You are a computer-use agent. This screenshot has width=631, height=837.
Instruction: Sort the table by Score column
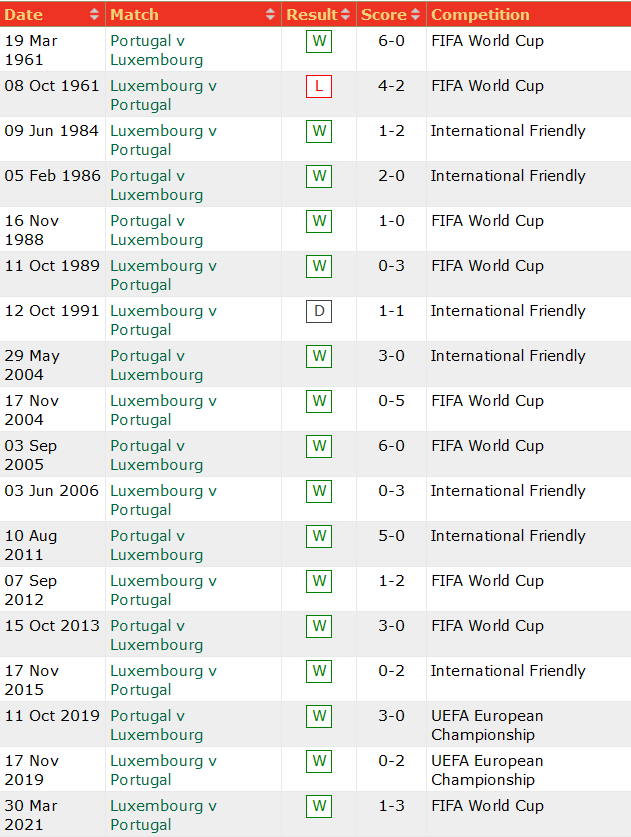[391, 15]
